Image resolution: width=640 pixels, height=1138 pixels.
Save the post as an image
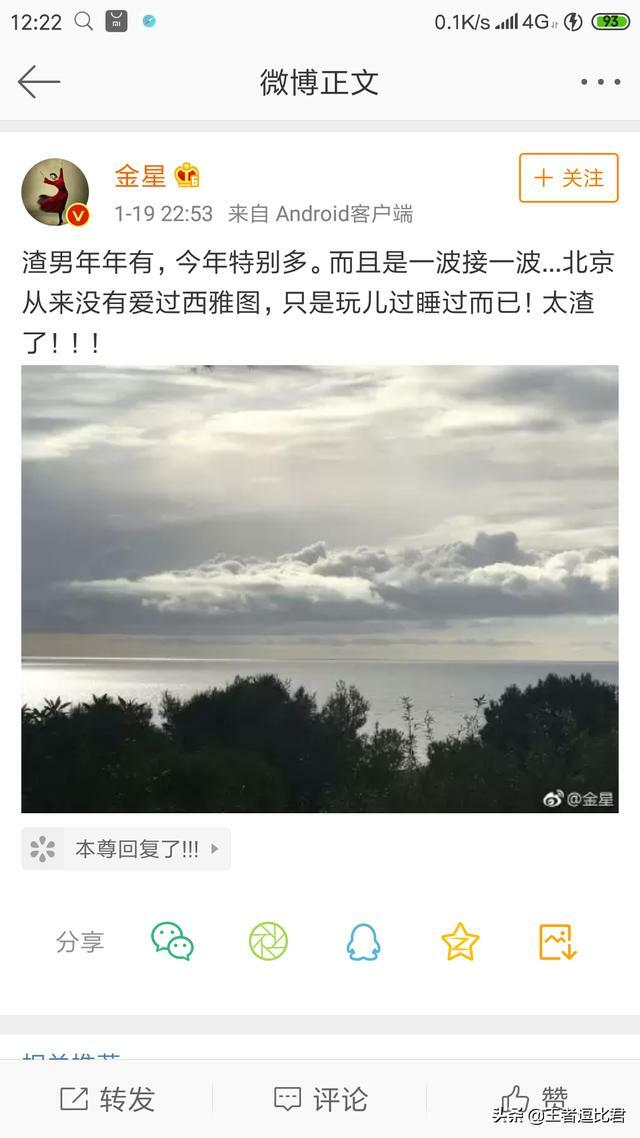[557, 941]
